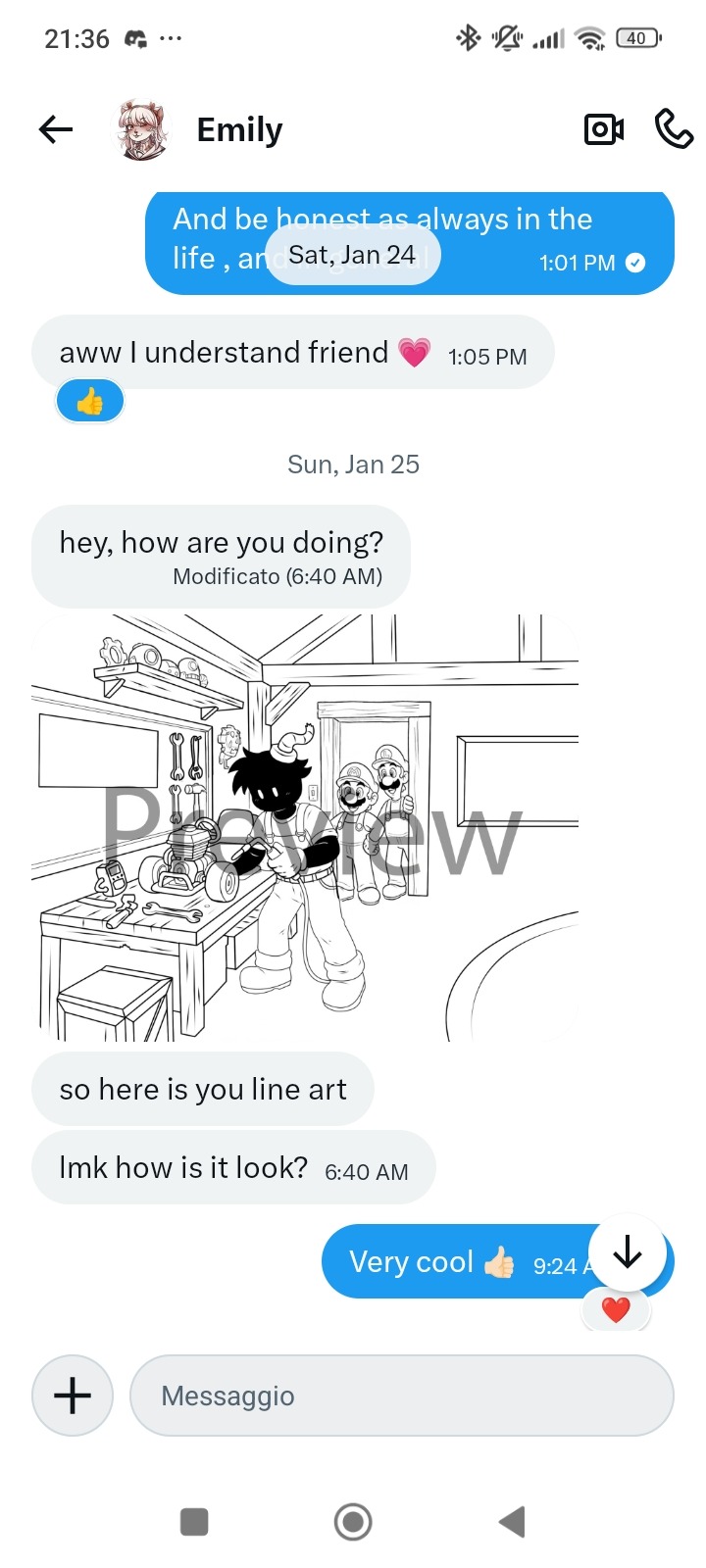Open the line art preview image
706x1568 pixels.
click(305, 828)
